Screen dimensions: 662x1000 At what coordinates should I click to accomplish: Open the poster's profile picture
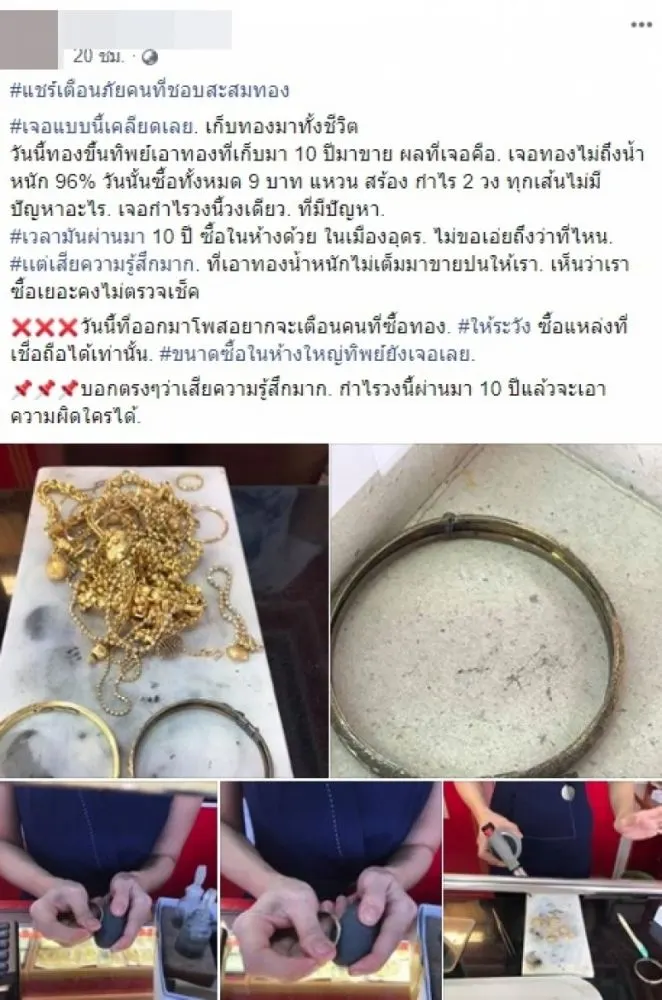point(30,38)
